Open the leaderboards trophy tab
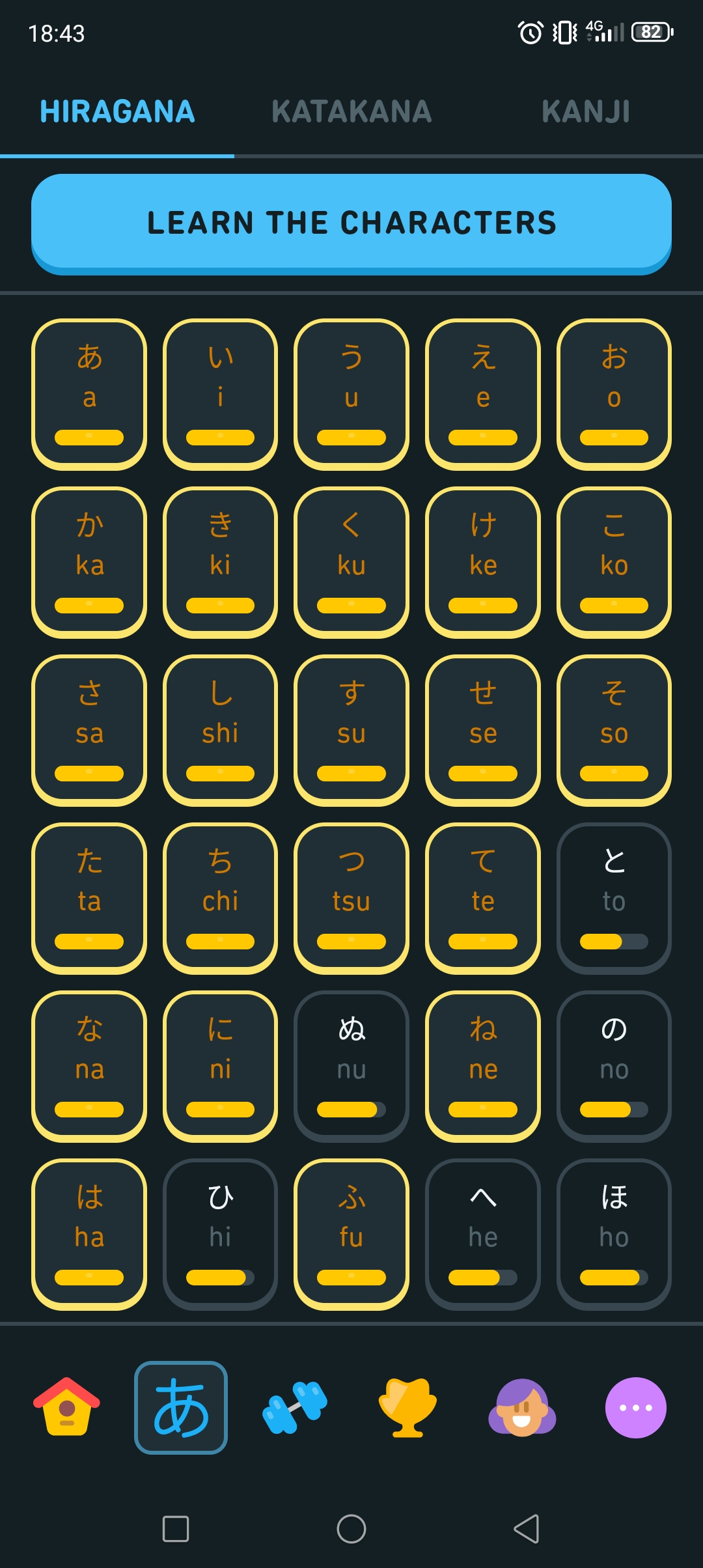Screen dimensions: 703x1568 408,1407
